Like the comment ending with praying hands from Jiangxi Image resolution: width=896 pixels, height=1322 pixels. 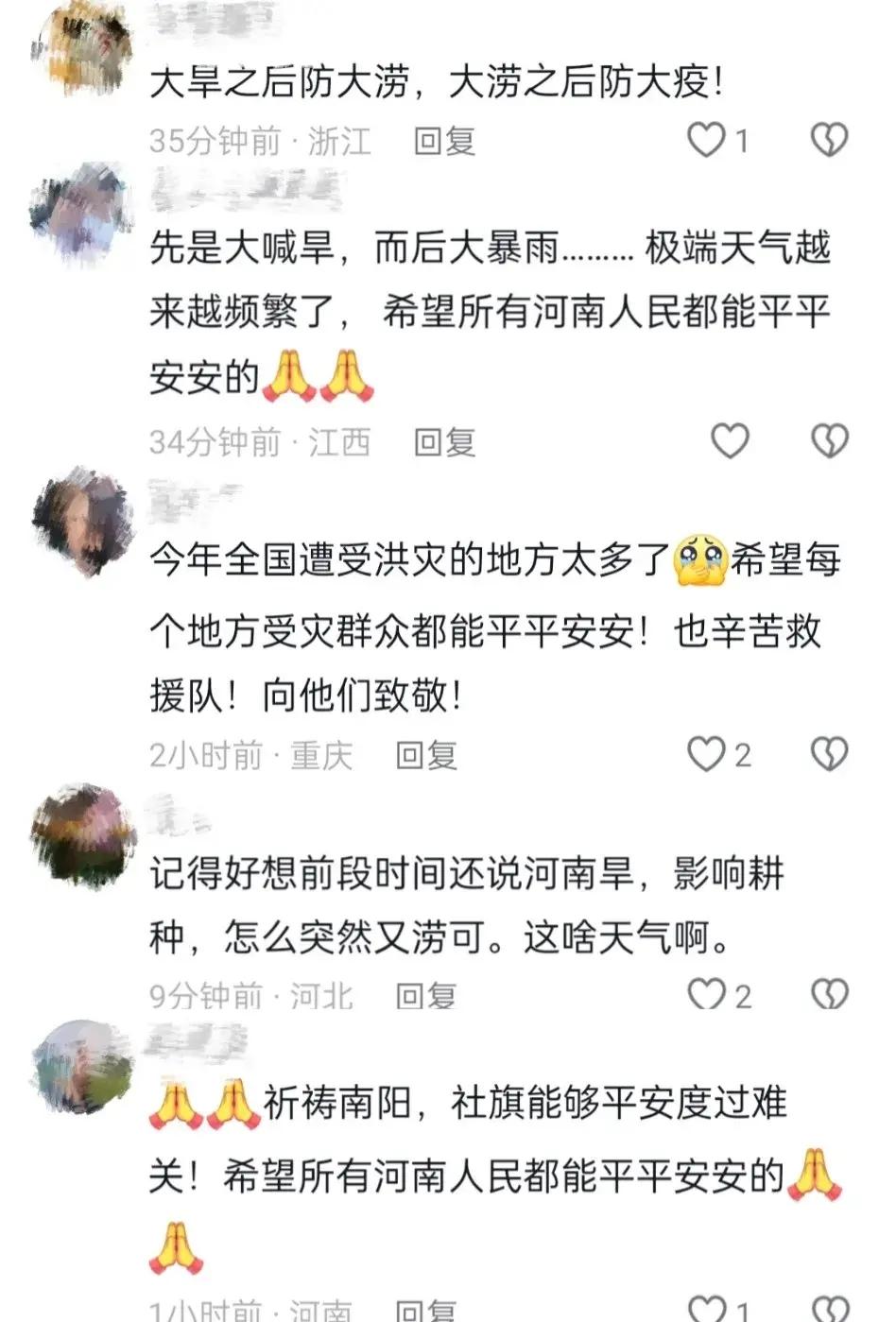728,438
